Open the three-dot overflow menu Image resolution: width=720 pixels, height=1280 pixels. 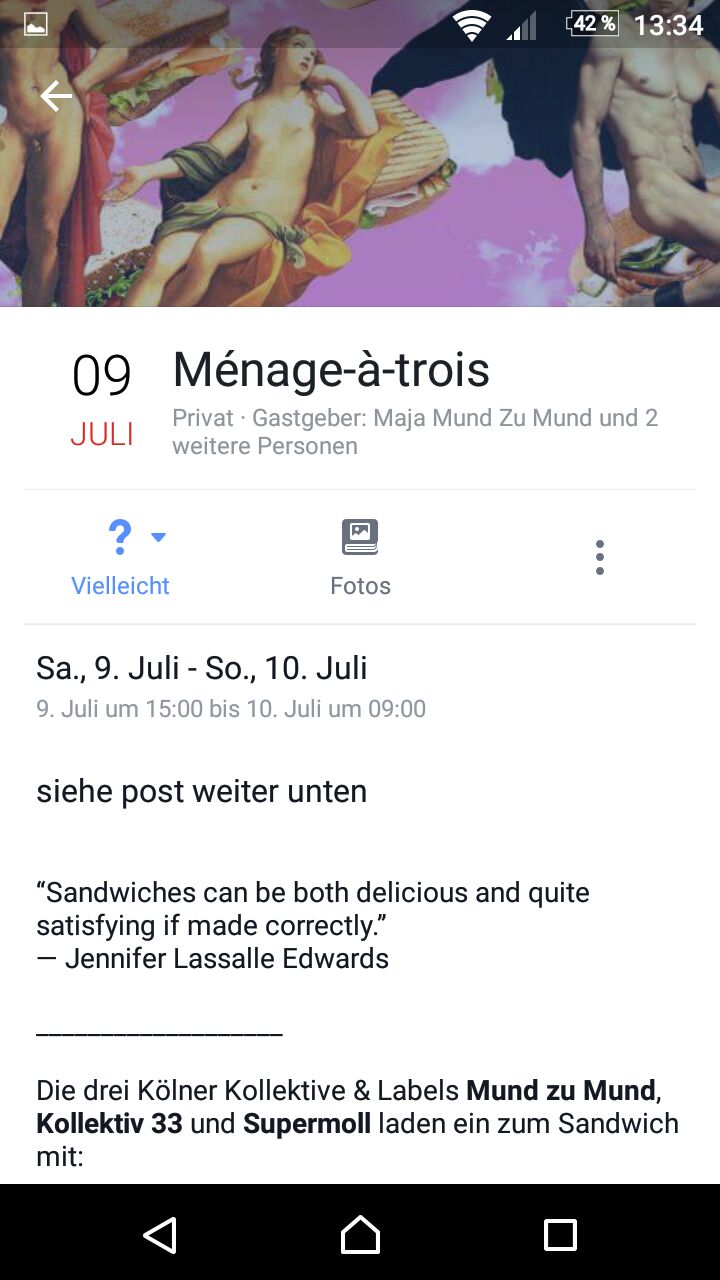pyautogui.click(x=599, y=558)
